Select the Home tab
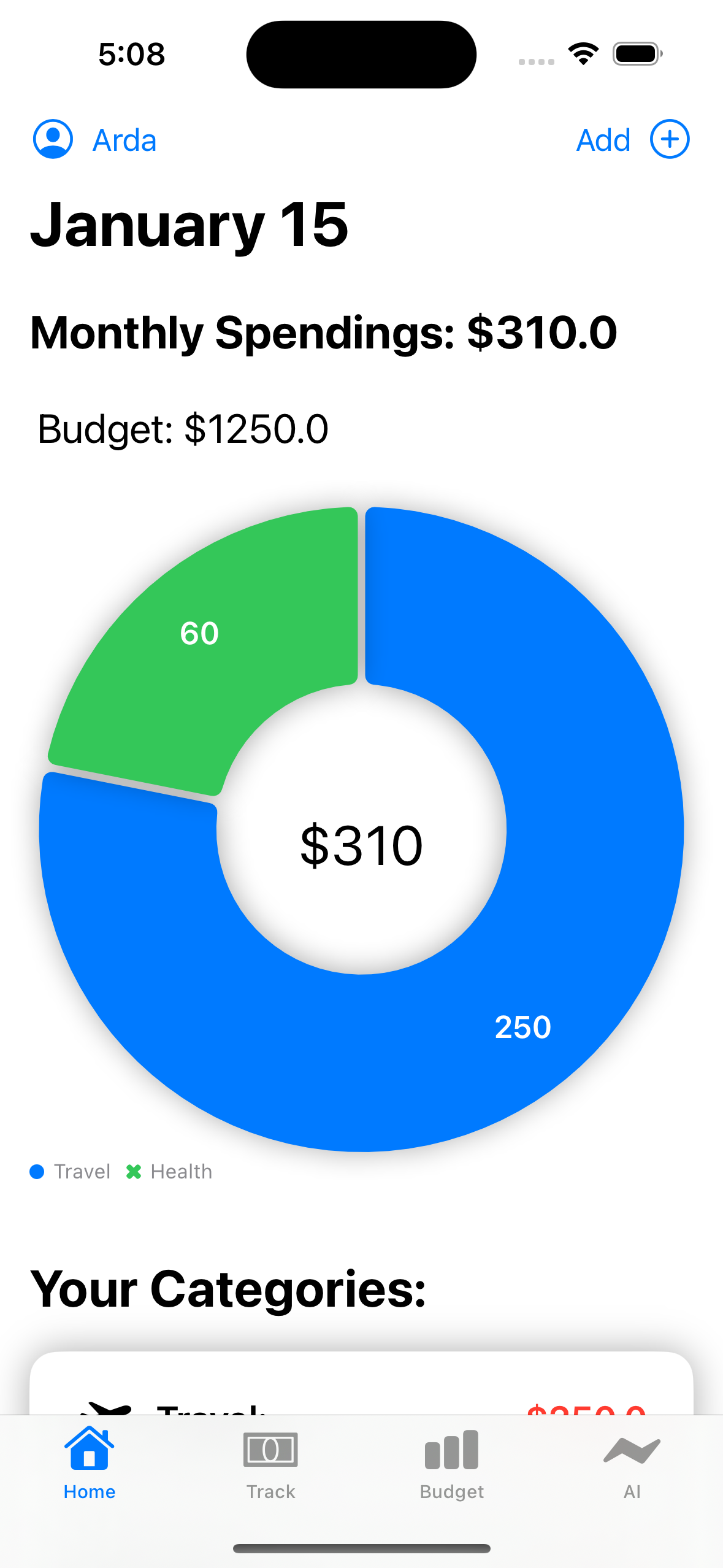The image size is (723, 1568). [x=90, y=1465]
